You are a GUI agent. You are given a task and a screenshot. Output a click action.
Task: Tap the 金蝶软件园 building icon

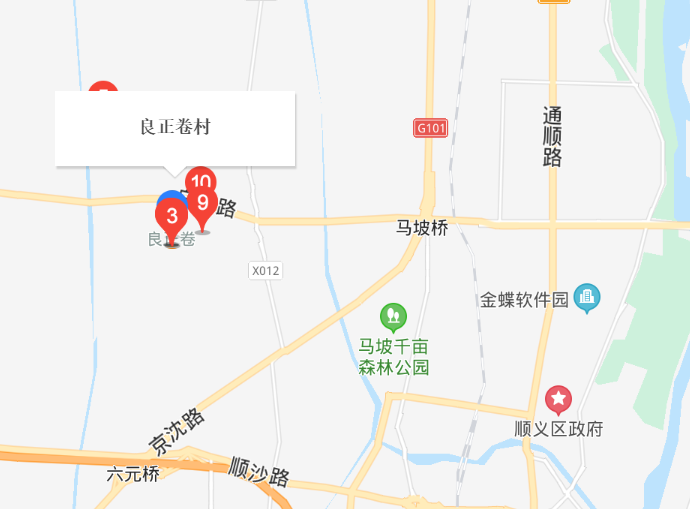point(587,297)
